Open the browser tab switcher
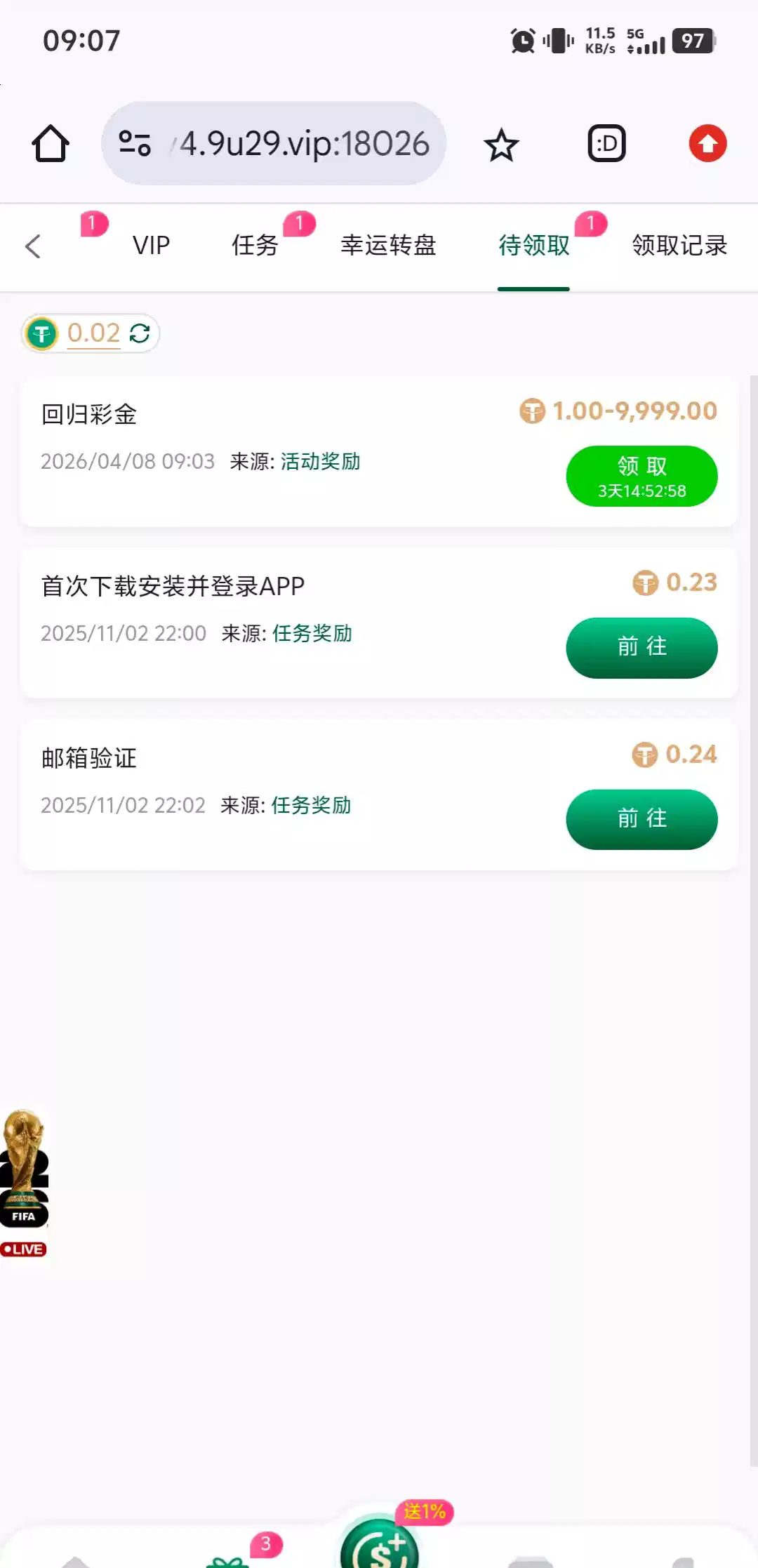 point(606,144)
